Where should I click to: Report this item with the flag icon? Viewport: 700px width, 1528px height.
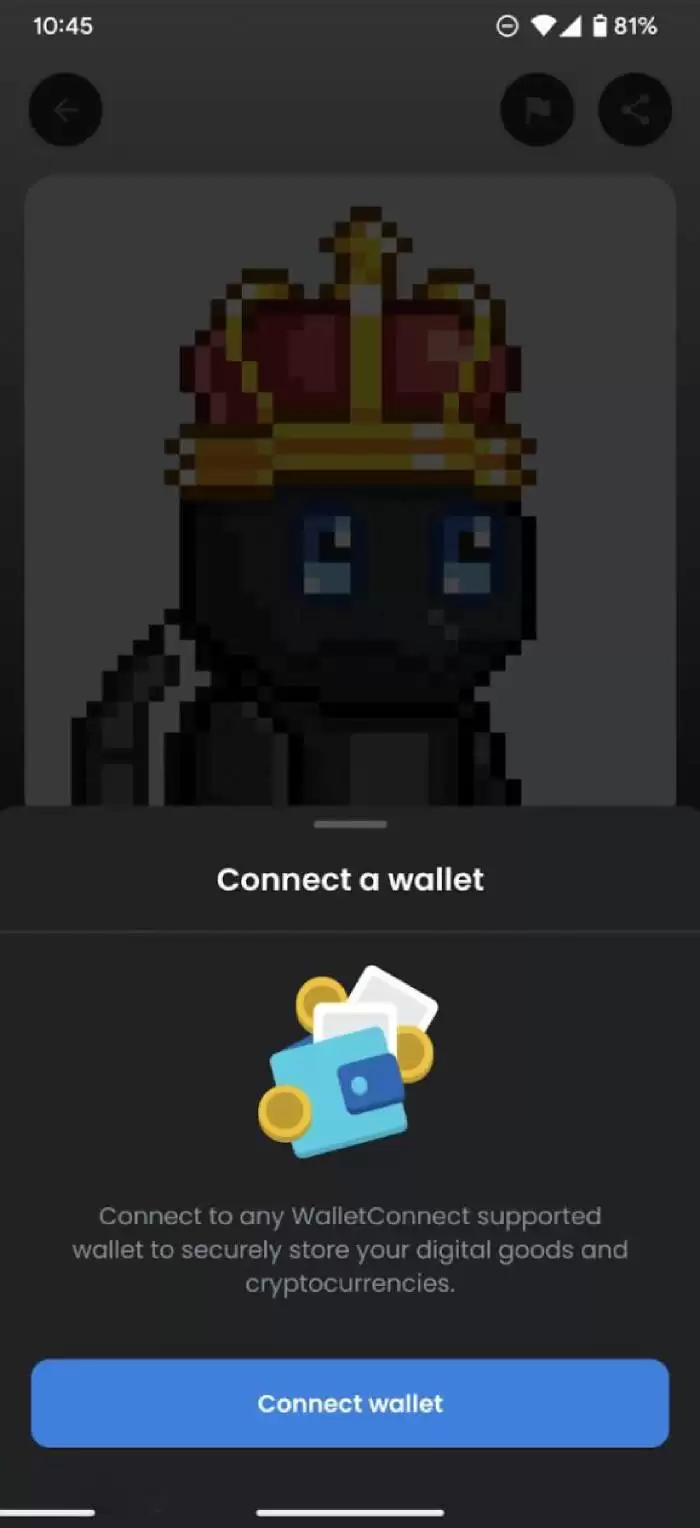(x=537, y=110)
